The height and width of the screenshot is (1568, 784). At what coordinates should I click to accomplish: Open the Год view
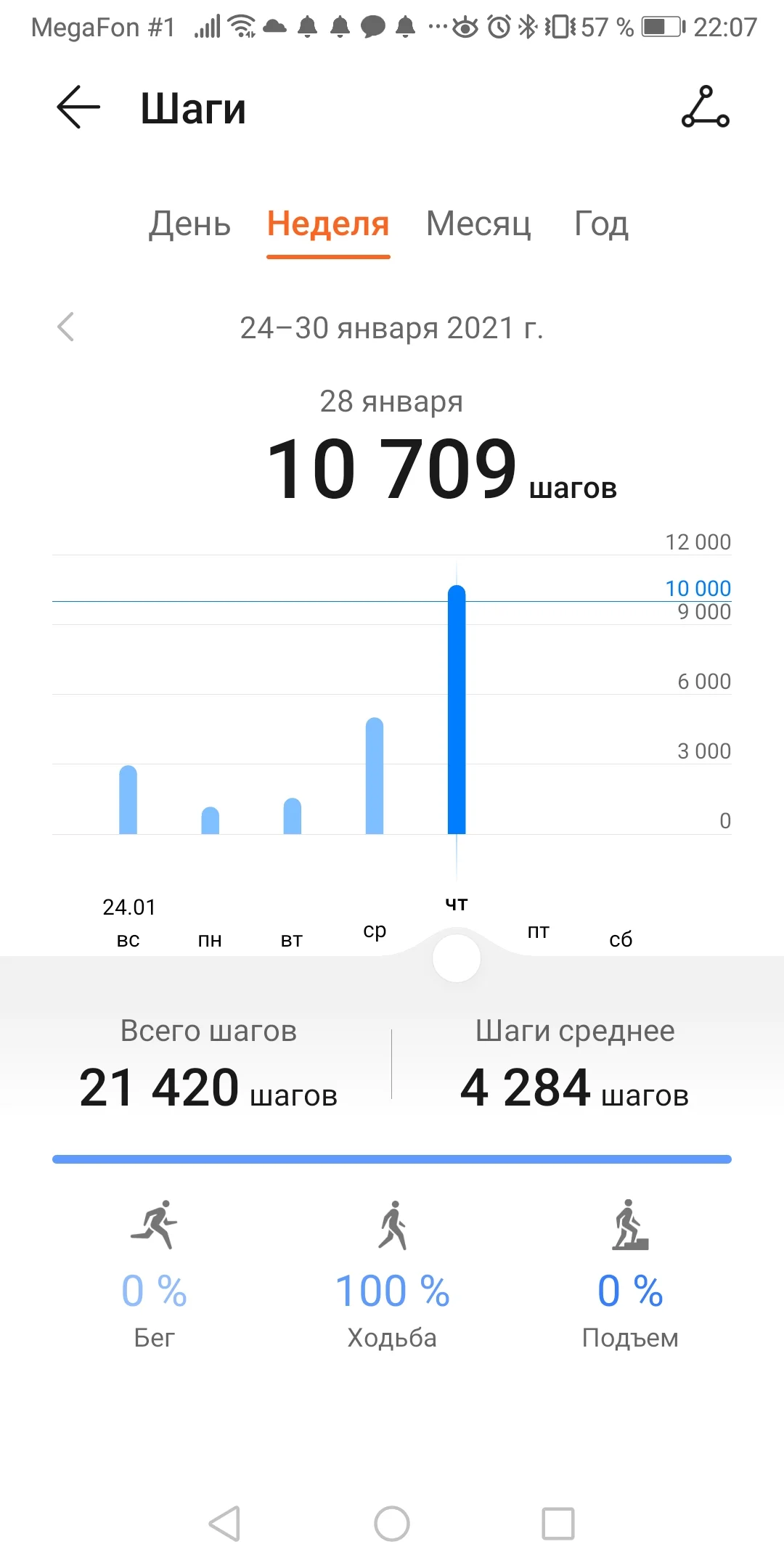click(600, 225)
